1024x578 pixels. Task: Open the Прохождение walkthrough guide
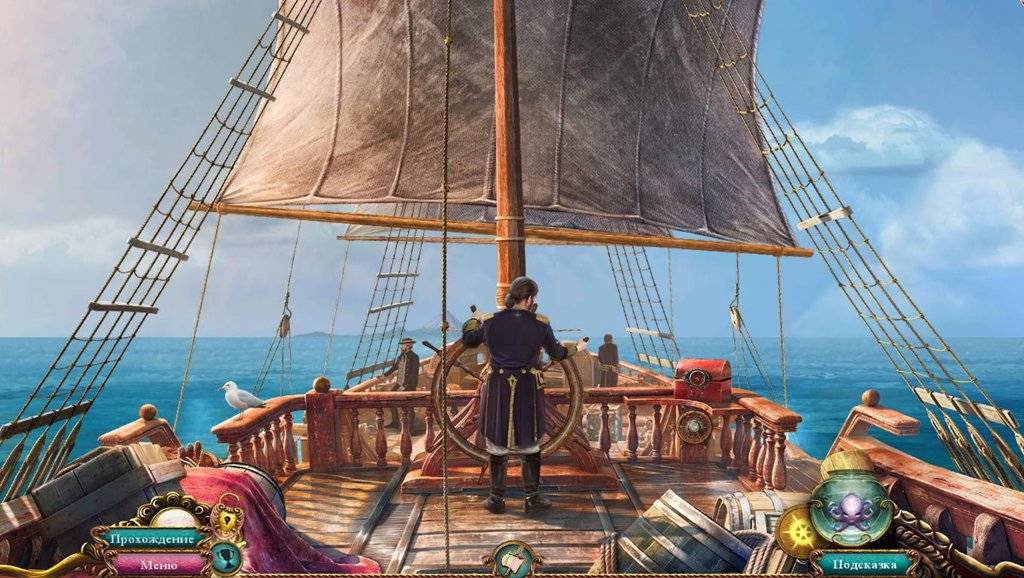(x=151, y=538)
